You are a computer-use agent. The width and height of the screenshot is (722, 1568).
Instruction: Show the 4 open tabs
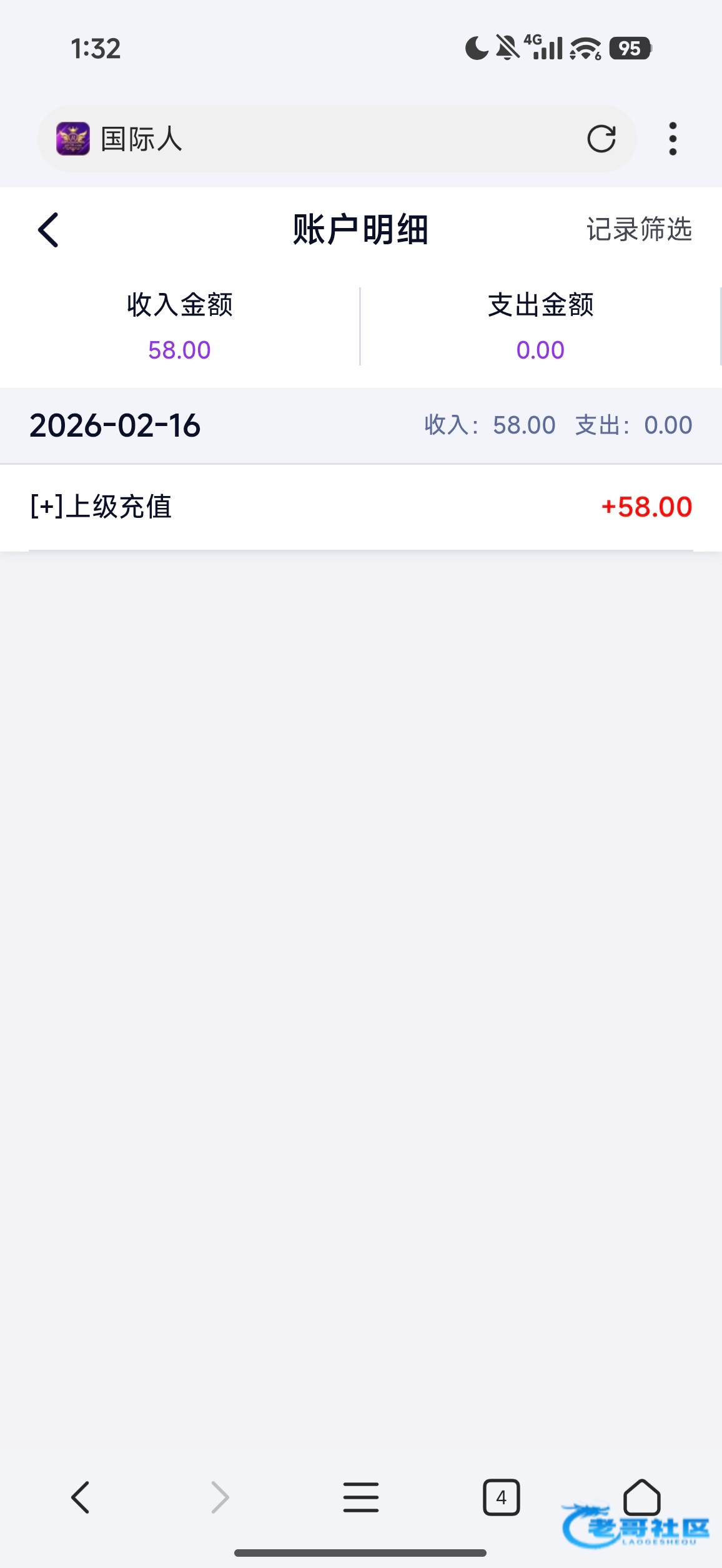pos(501,1497)
